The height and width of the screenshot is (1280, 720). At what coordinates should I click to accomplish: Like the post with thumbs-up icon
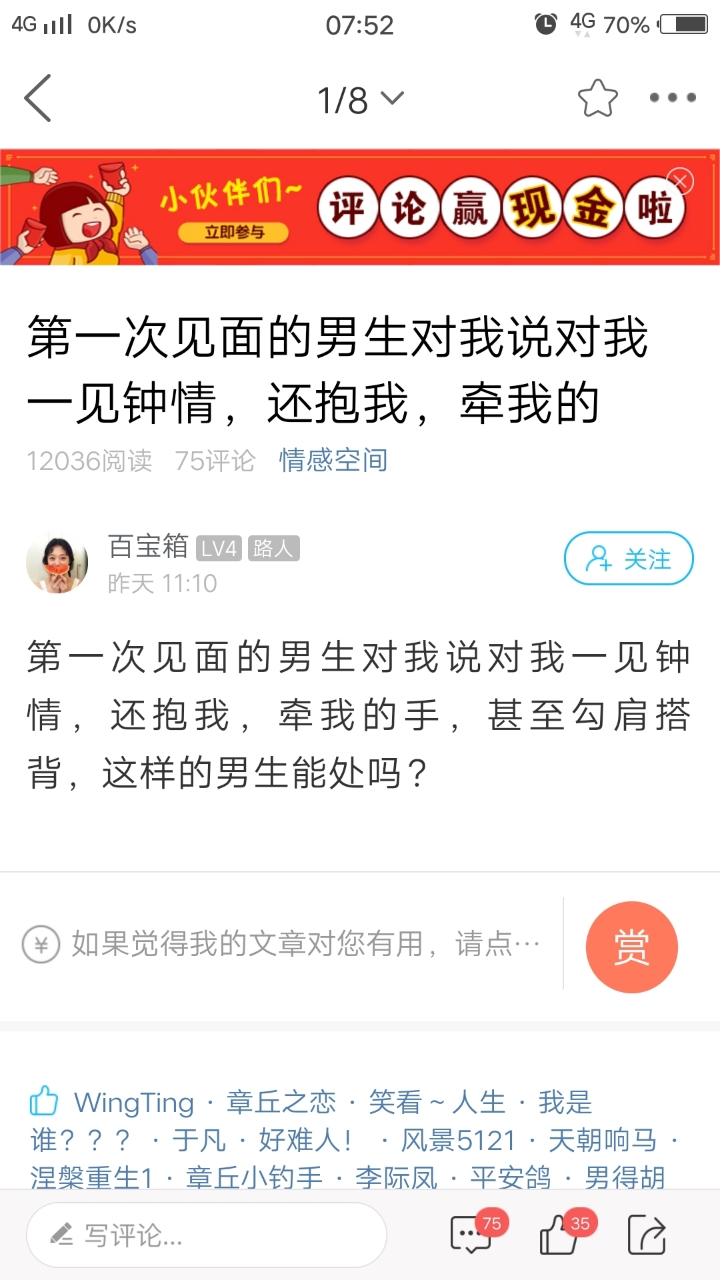pos(560,1235)
